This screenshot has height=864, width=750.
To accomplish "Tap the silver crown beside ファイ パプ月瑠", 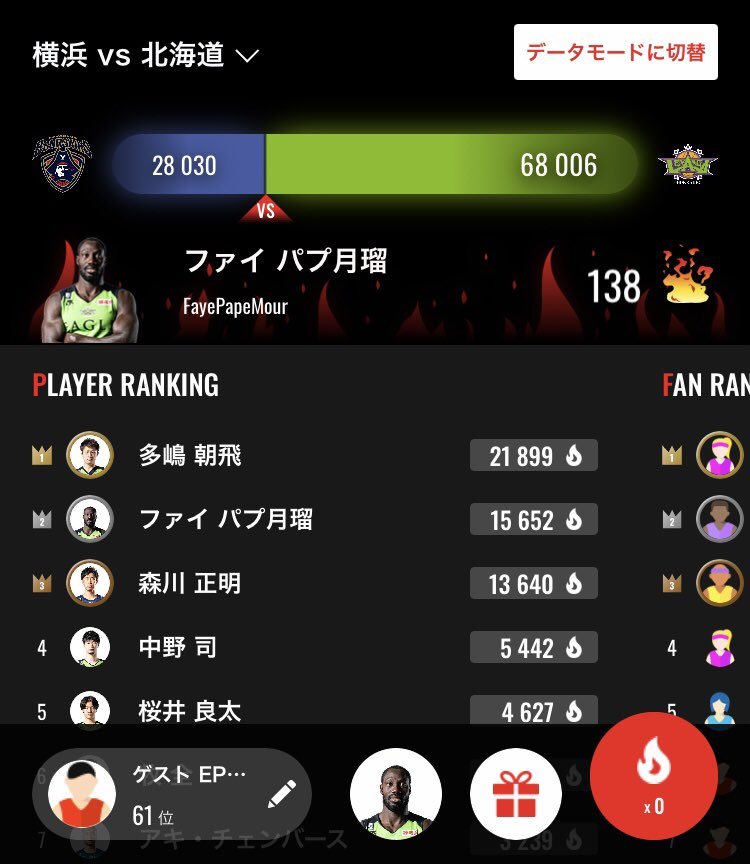I will 41,519.
